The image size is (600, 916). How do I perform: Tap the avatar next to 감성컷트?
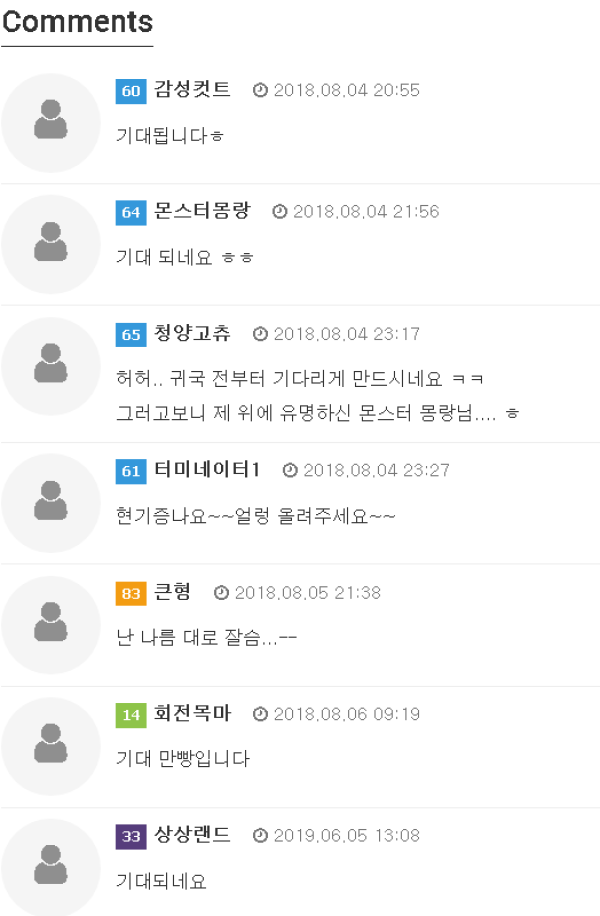pos(50,122)
